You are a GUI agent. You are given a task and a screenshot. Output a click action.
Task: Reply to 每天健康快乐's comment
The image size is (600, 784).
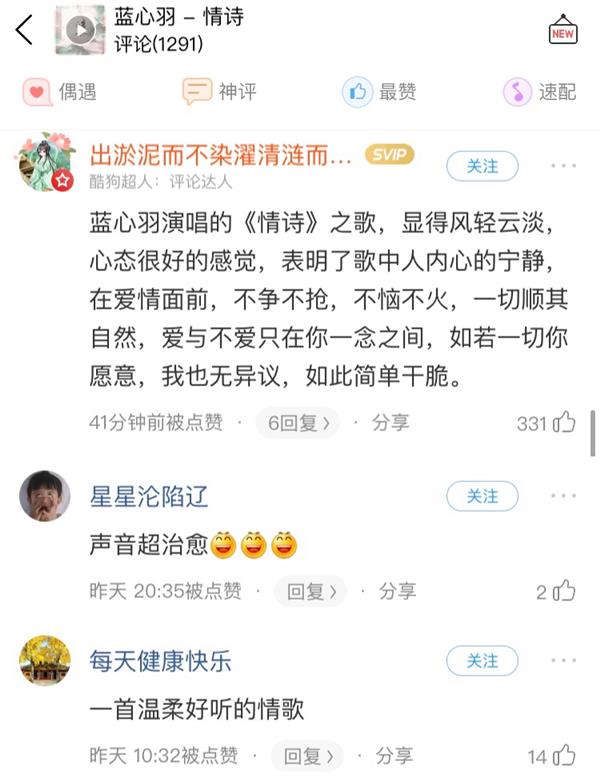pyautogui.click(x=309, y=755)
